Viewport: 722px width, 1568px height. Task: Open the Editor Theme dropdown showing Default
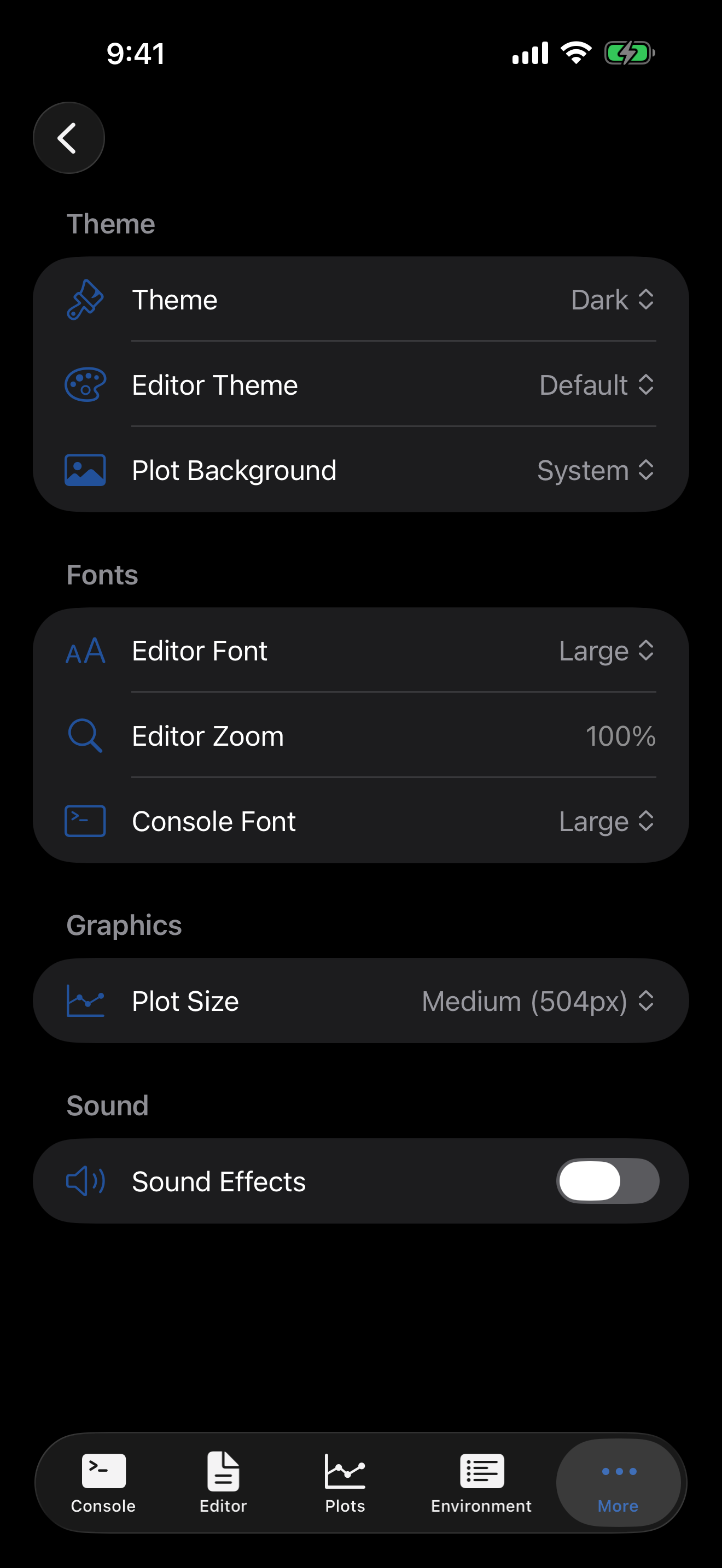597,385
